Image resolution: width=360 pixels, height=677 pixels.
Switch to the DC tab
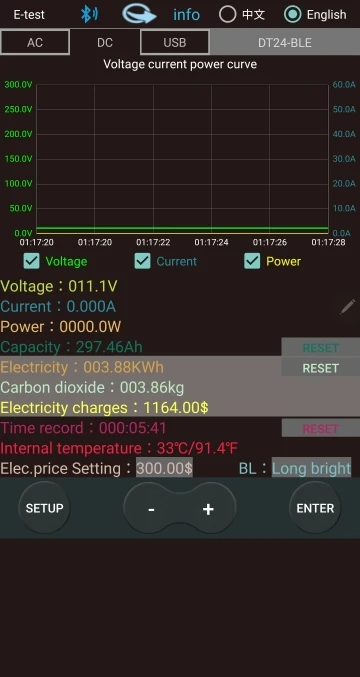(x=105, y=42)
